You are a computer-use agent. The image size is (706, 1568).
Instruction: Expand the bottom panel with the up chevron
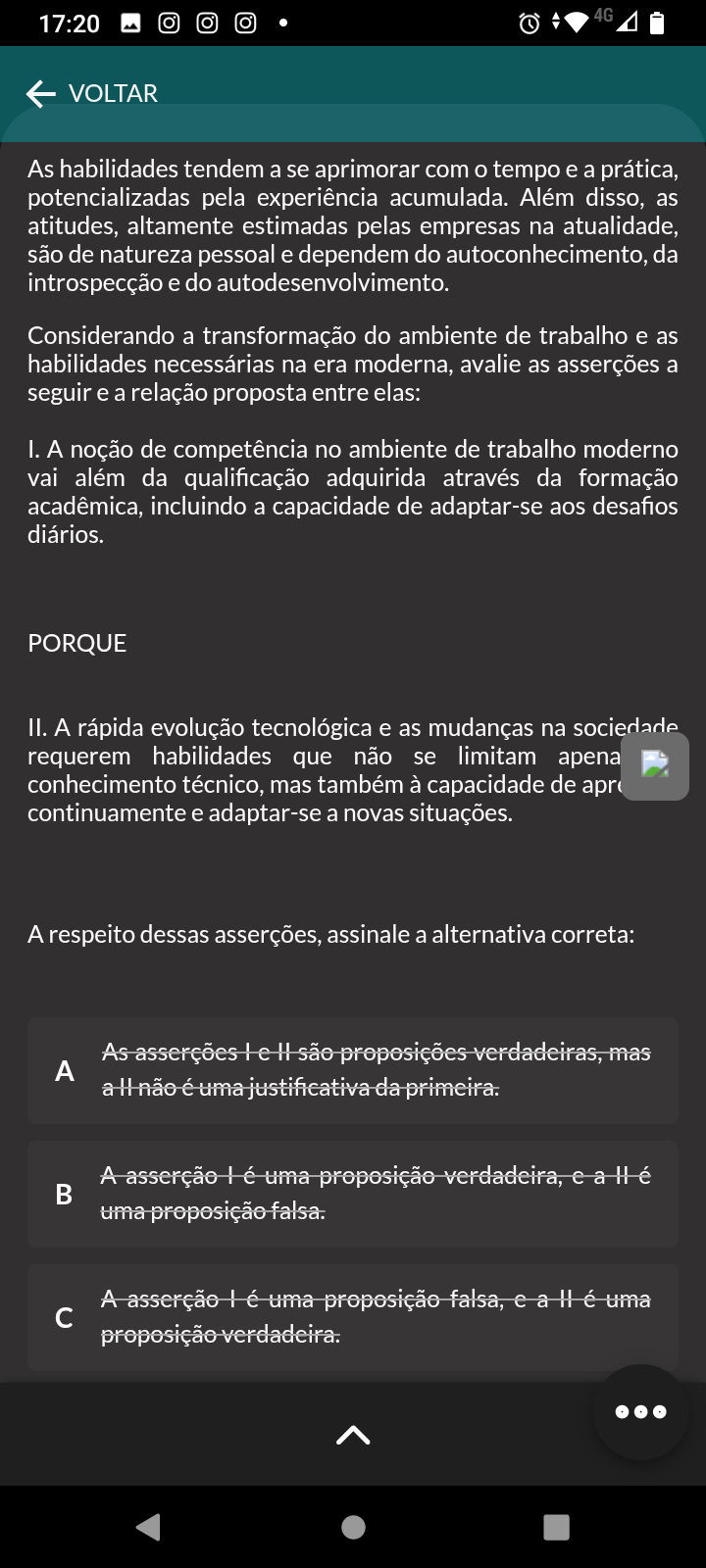353,1436
